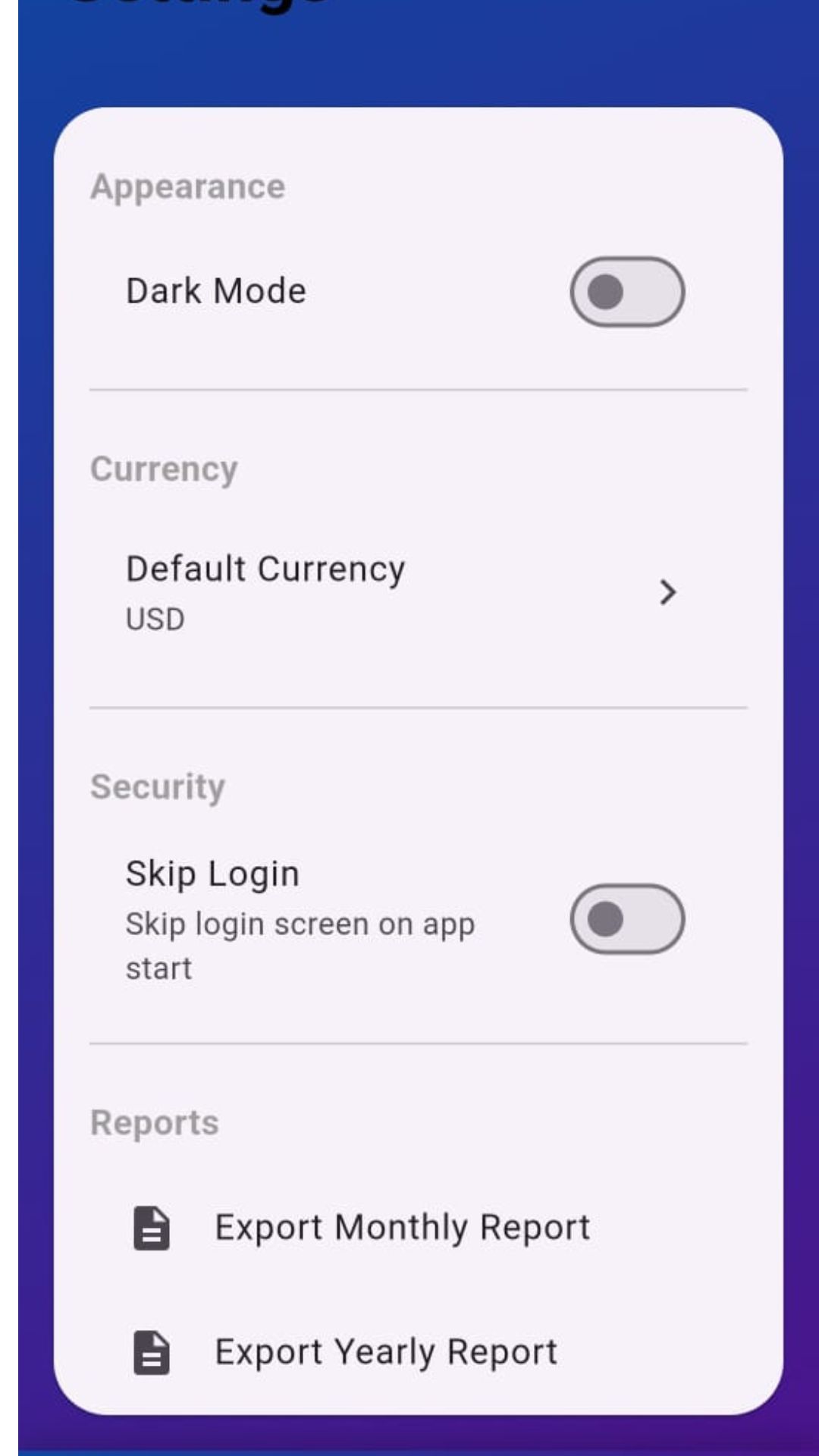
Task: Select Export Monthly Report
Action: [402, 1228]
